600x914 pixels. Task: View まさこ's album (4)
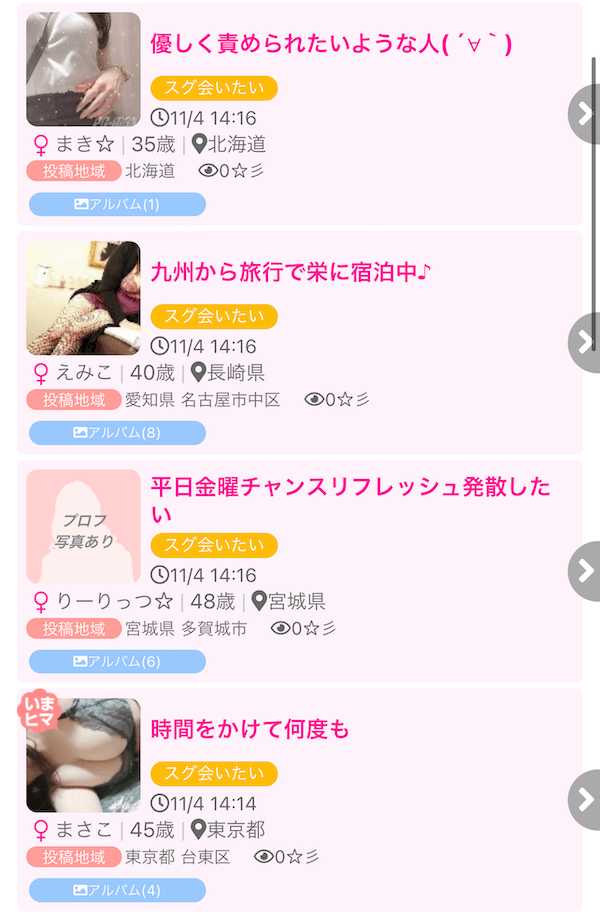click(117, 890)
